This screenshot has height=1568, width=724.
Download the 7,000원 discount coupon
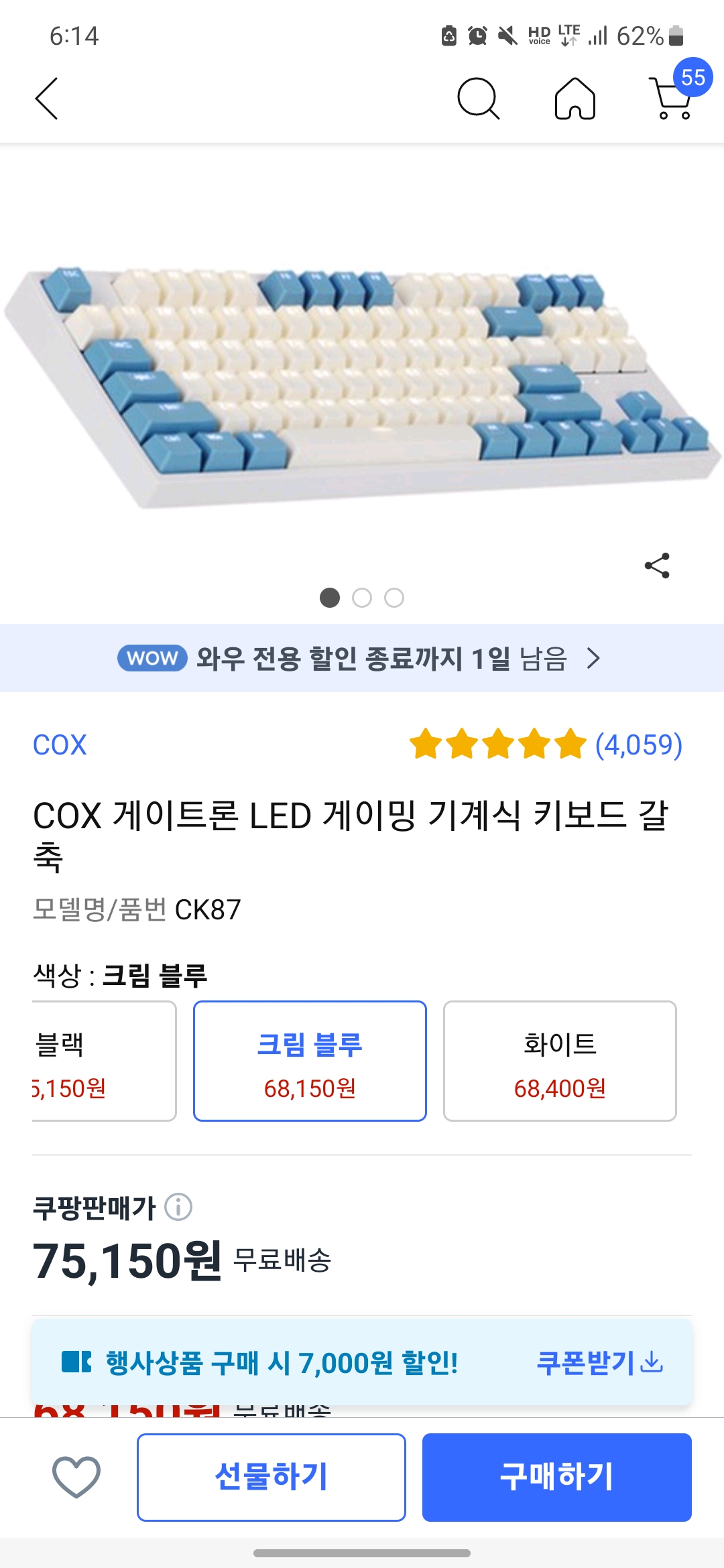599,1362
